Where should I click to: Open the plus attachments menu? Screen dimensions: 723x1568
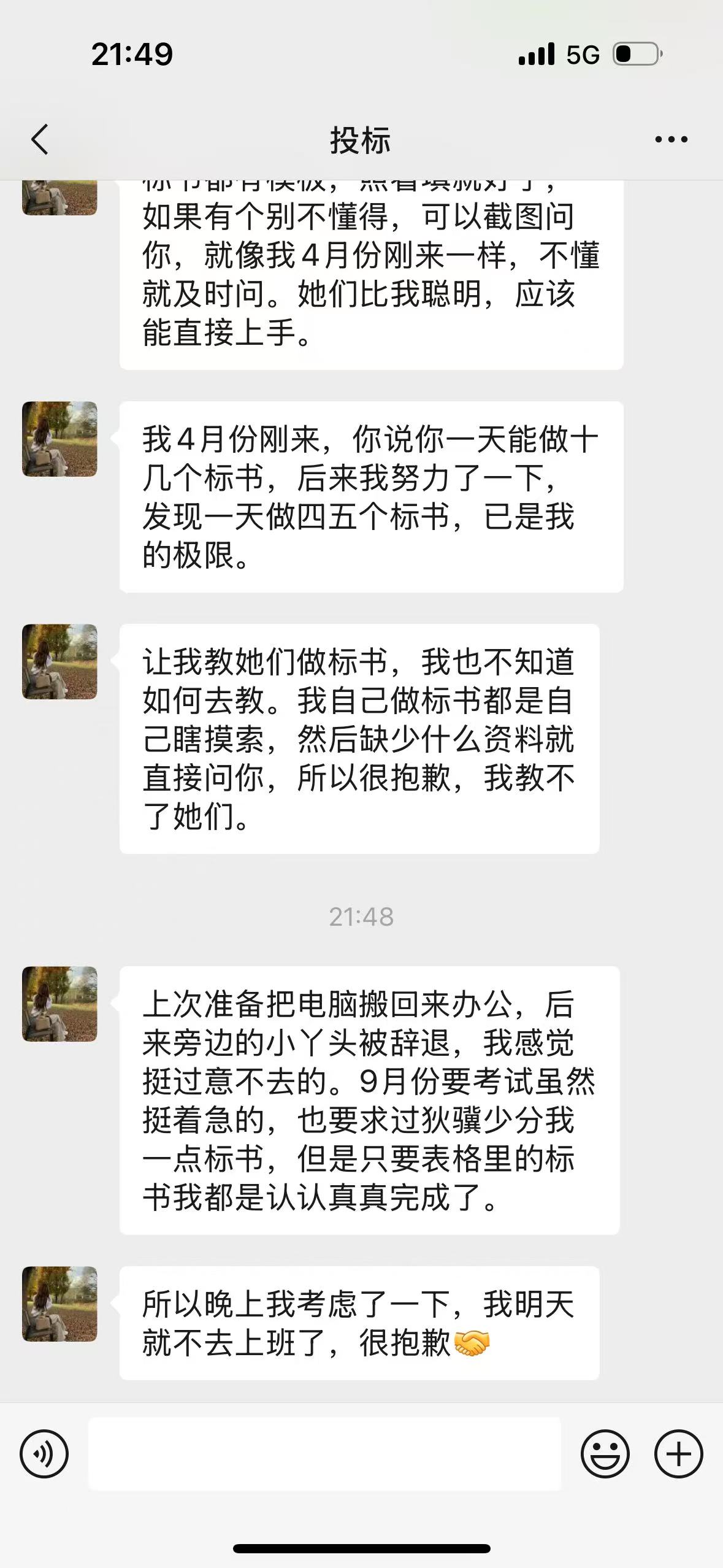click(x=678, y=1454)
